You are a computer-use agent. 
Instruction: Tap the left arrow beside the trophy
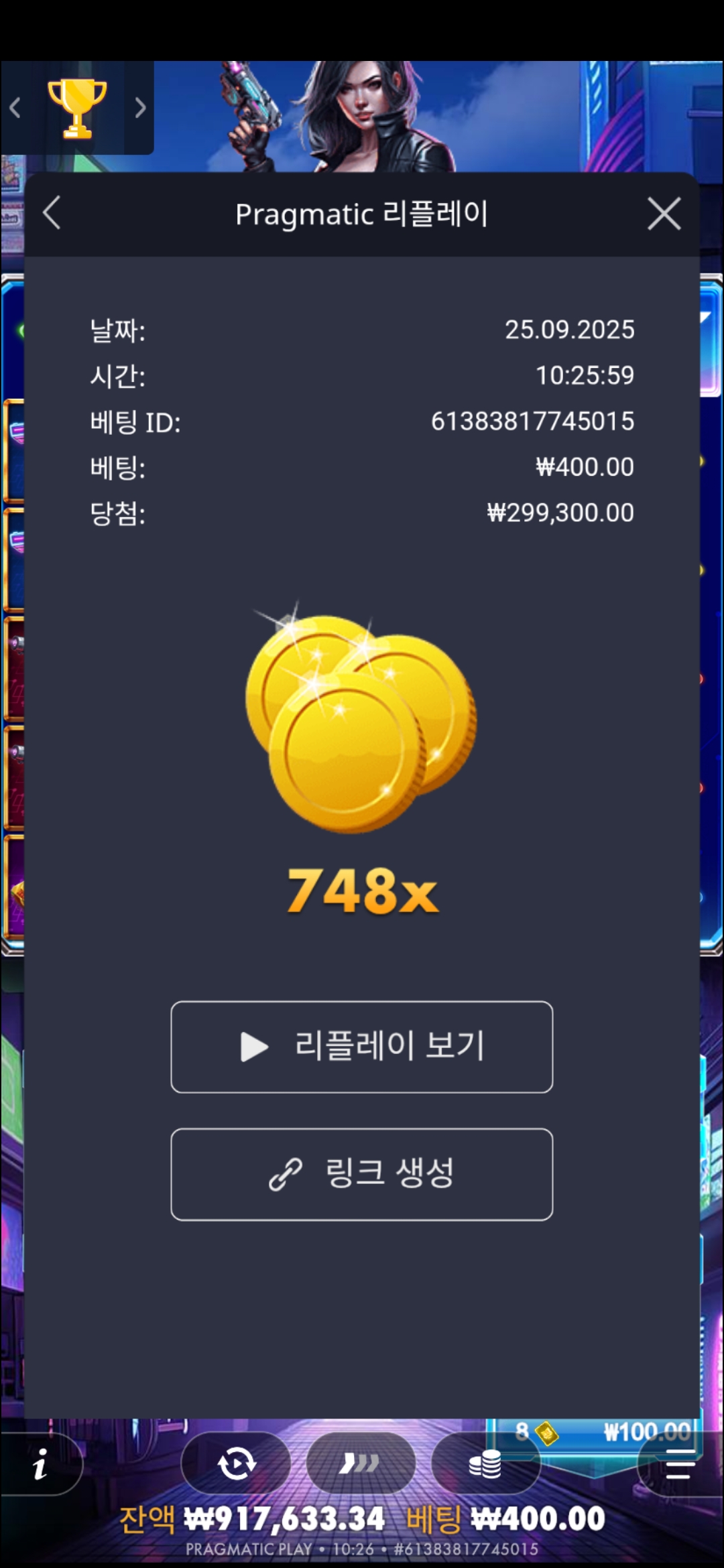[x=15, y=108]
